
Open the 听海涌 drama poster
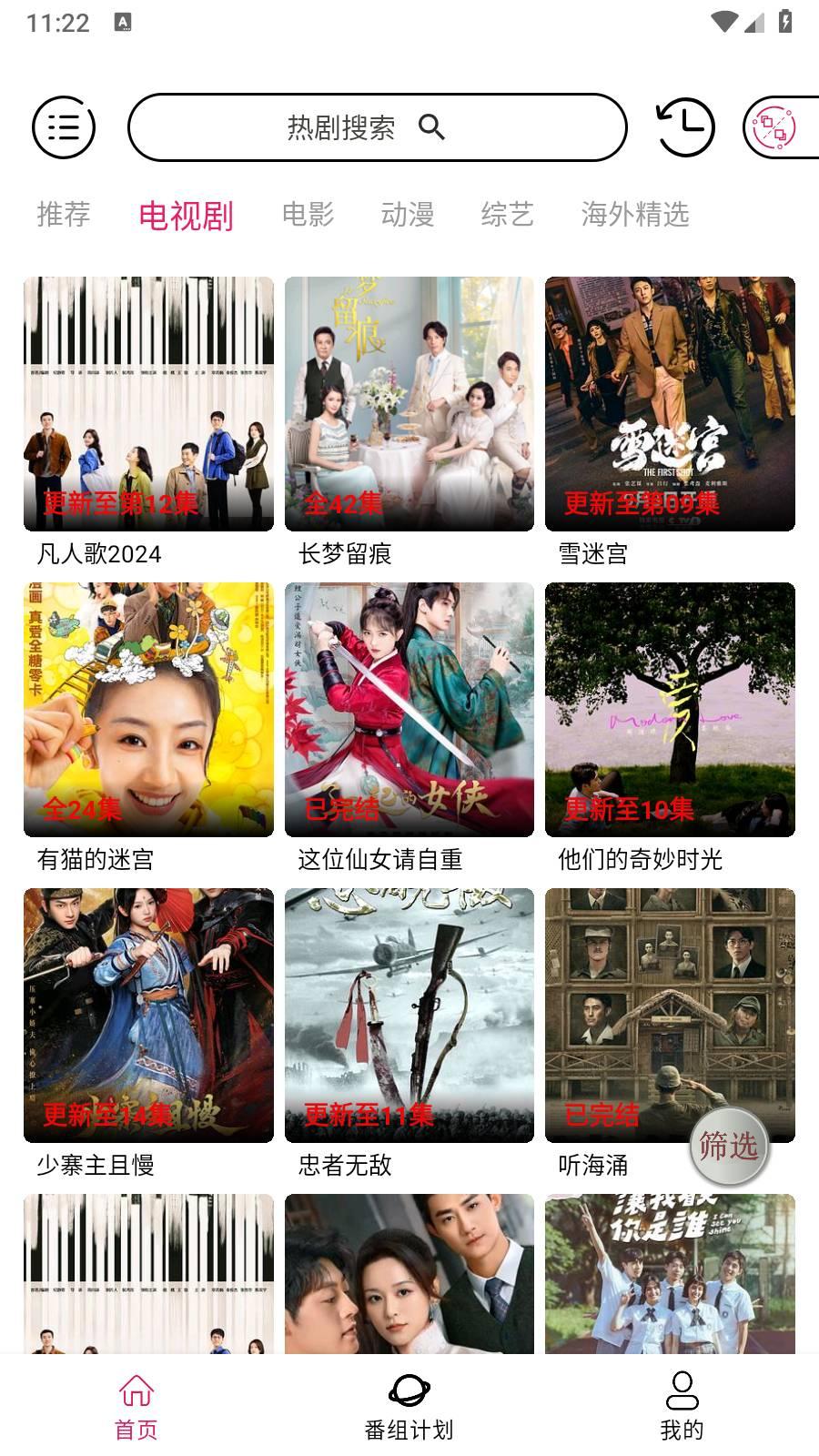point(670,1019)
